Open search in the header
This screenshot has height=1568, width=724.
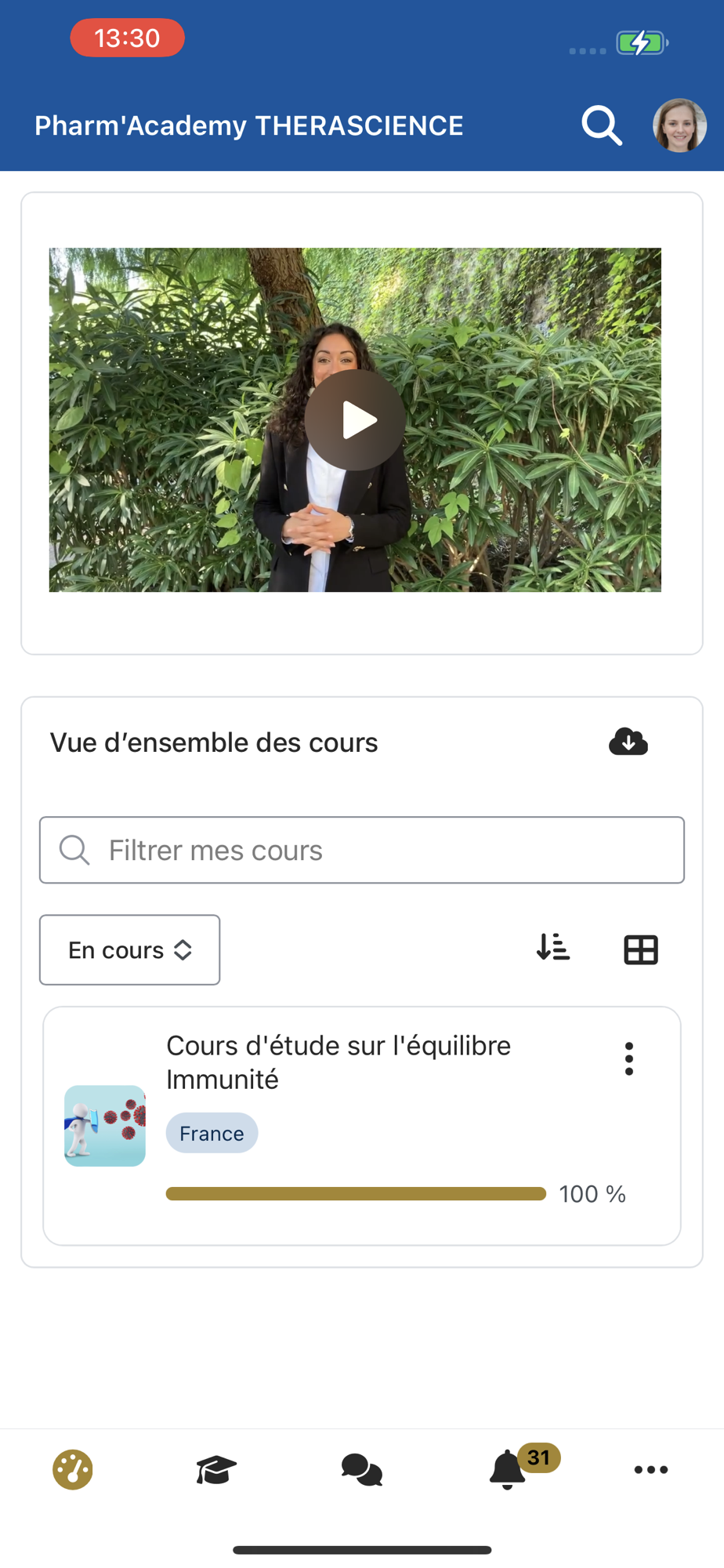tap(602, 125)
